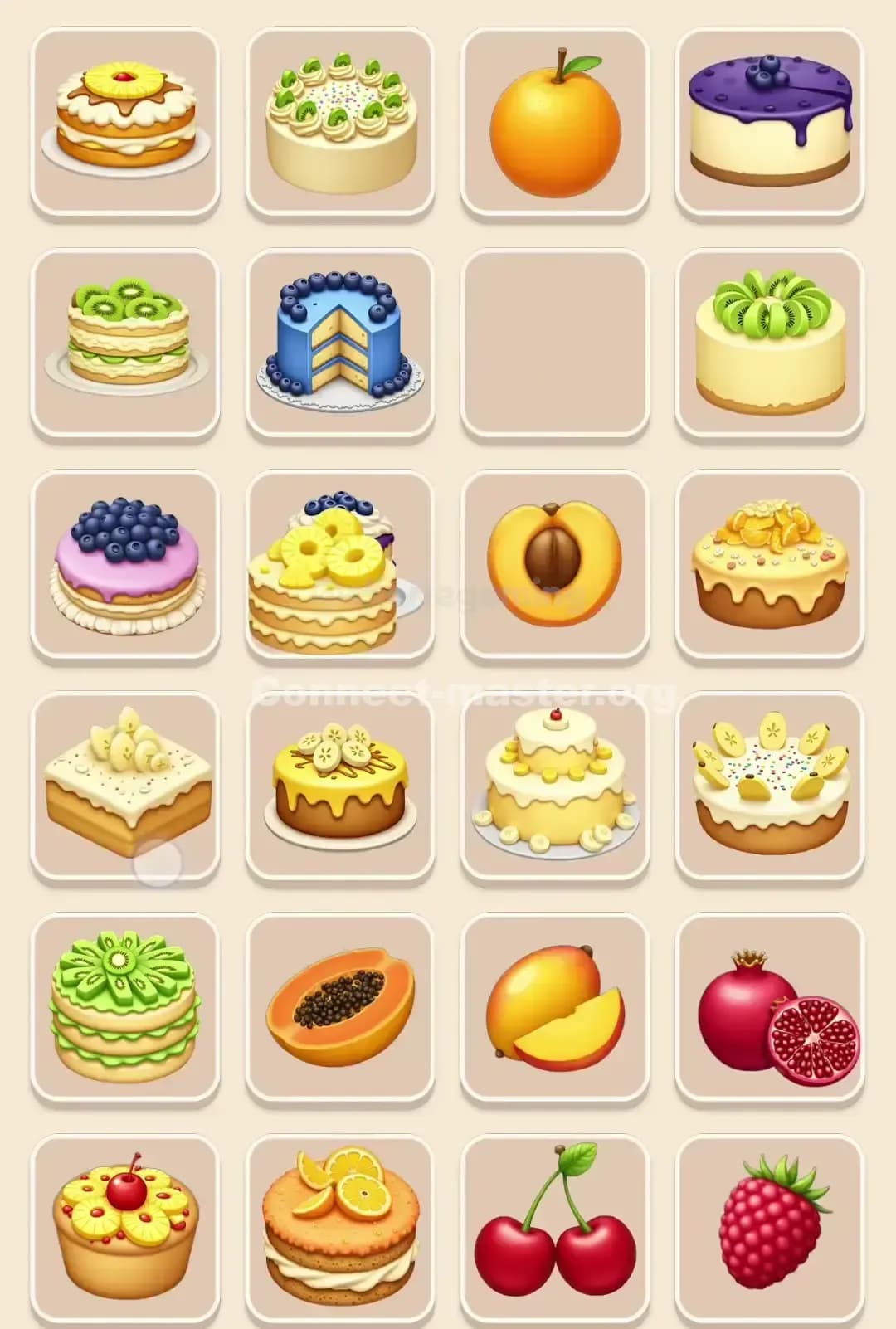Screen dimensions: 896x1329
Task: Pick the pineapple cupcake topped with cherry
Action: click(x=125, y=1226)
